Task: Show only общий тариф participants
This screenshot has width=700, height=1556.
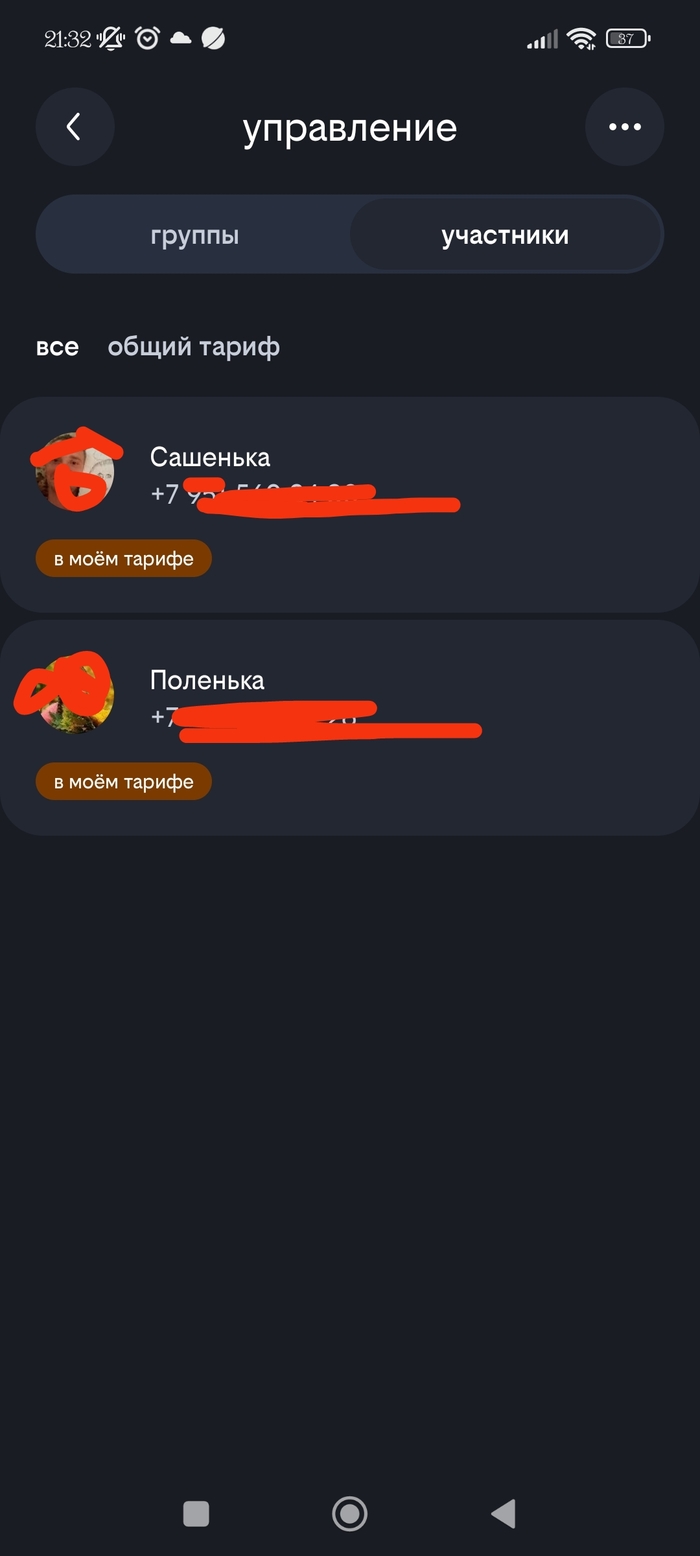Action: 194,347
